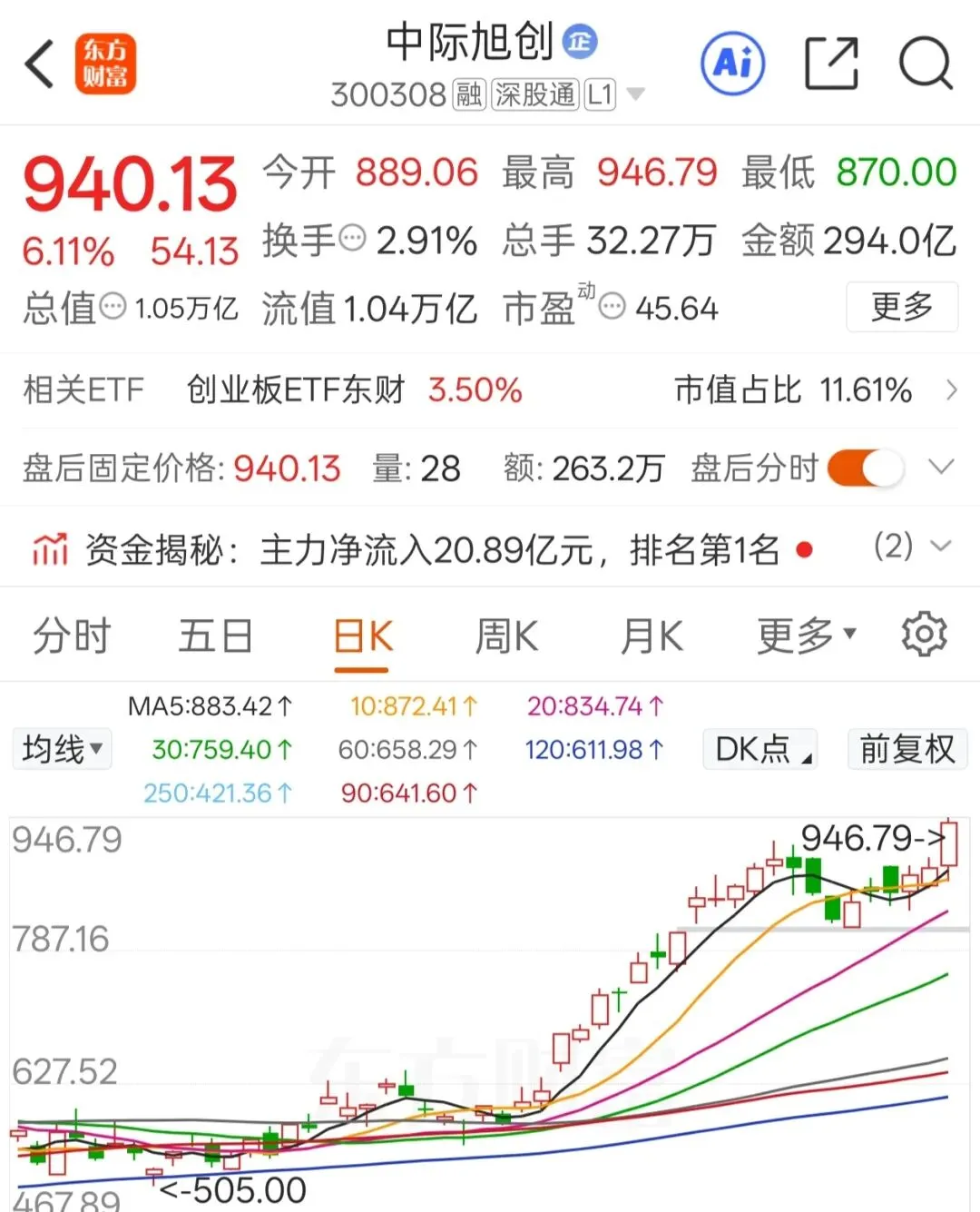Screen dimensions: 980x1212
Task: Turn off the 盘后分时 switch
Action: (865, 468)
